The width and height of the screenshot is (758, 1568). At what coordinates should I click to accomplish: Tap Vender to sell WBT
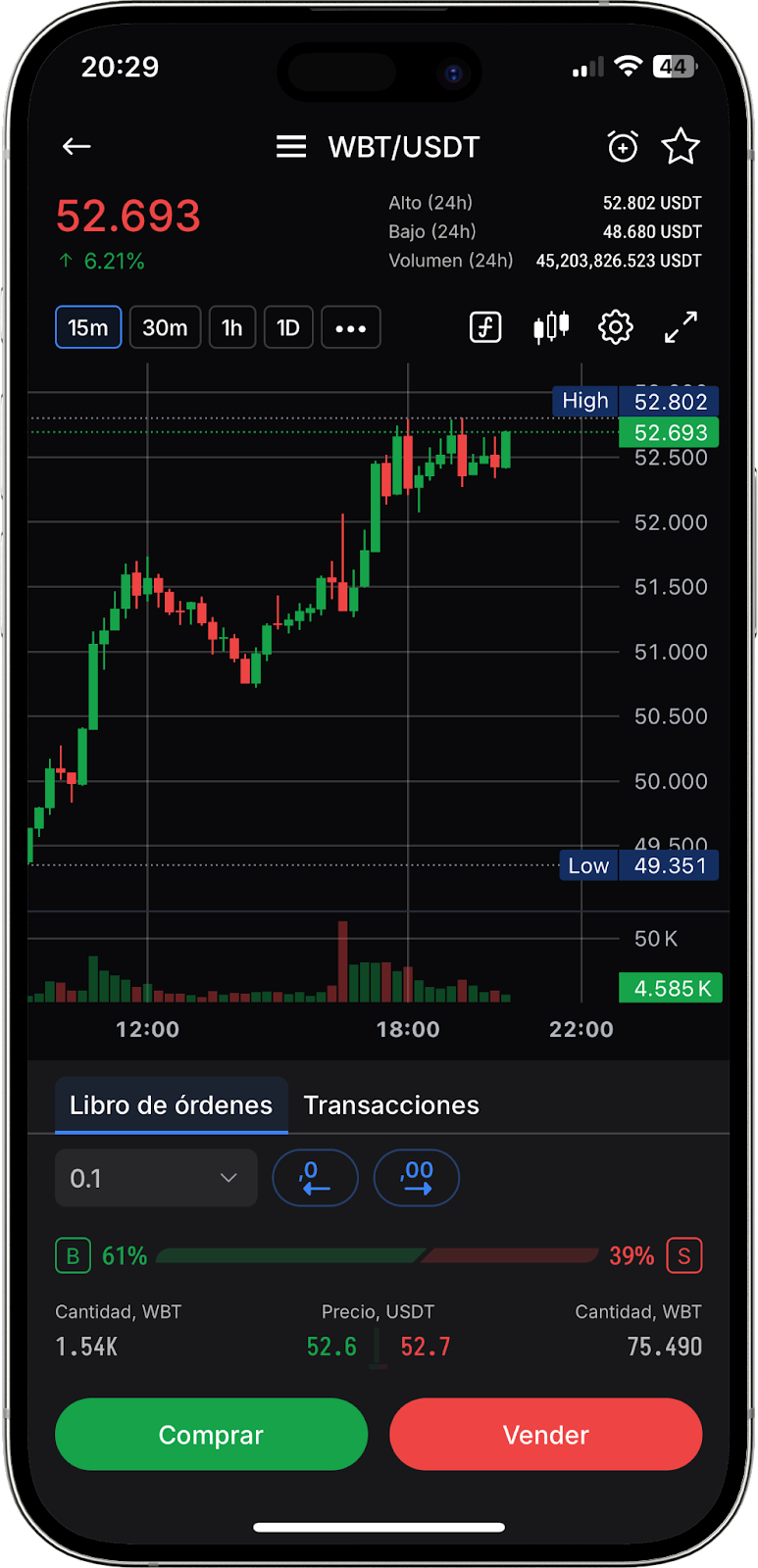click(x=546, y=1435)
